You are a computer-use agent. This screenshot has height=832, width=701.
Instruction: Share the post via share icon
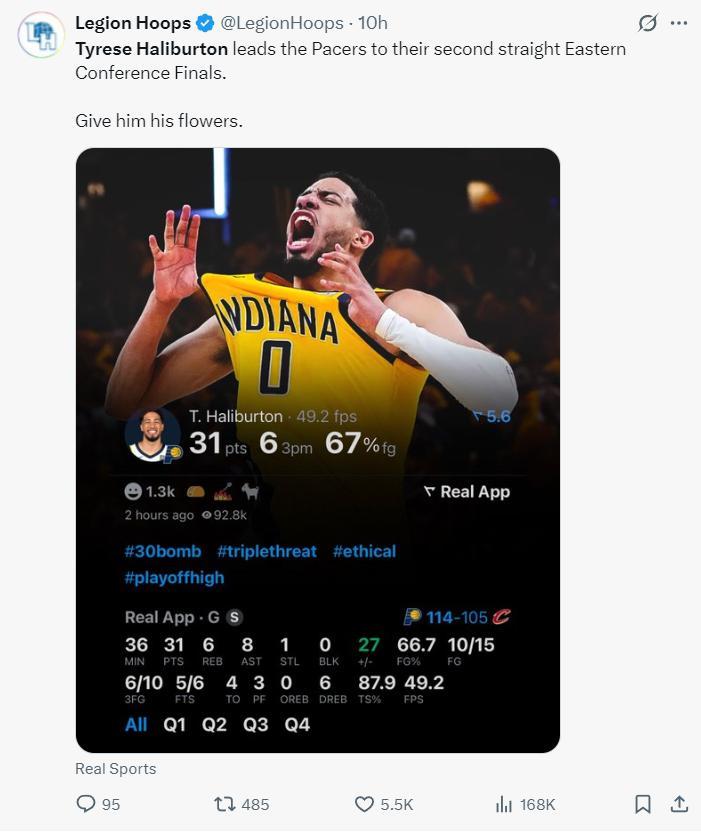pyautogui.click(x=679, y=804)
